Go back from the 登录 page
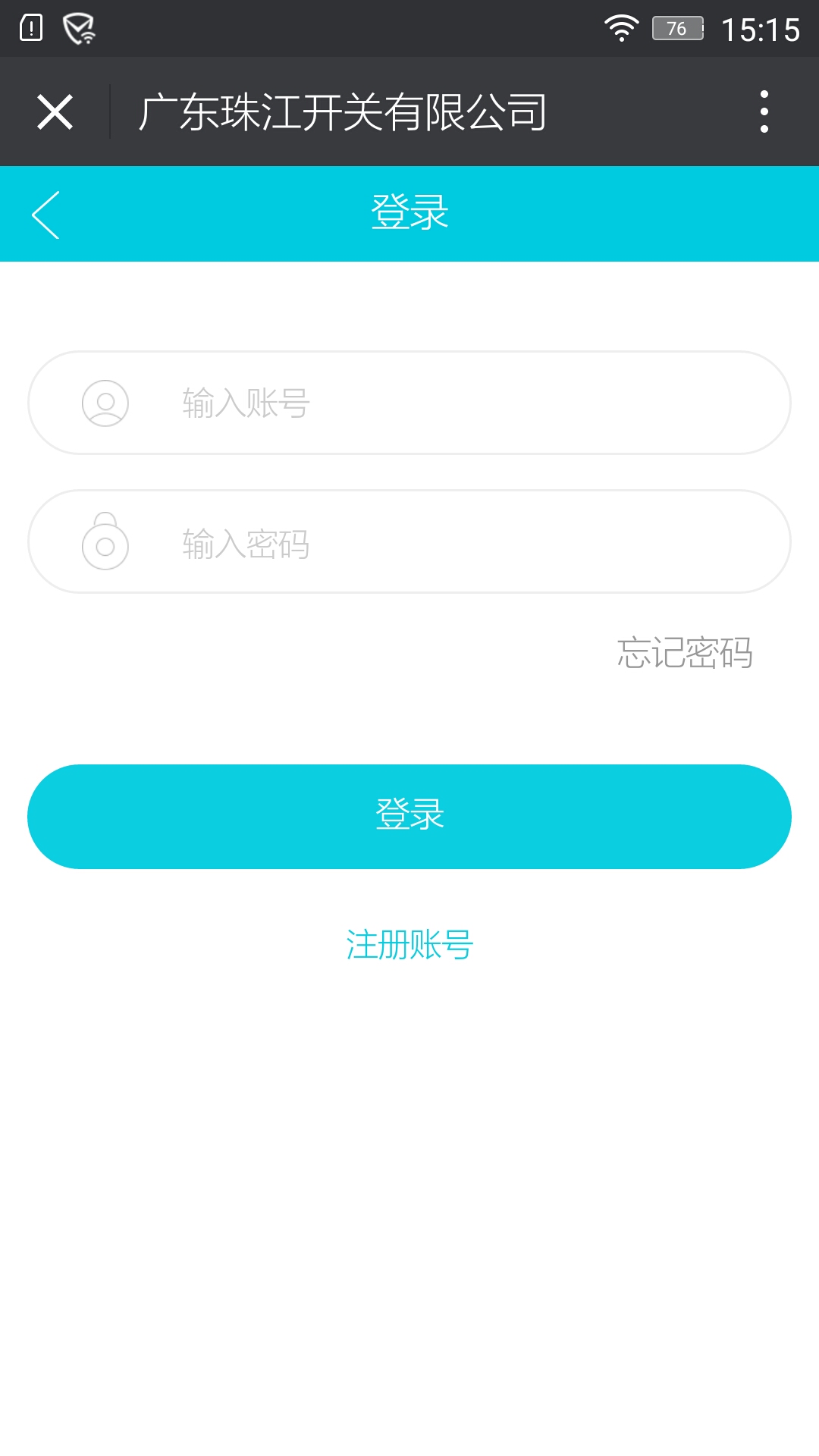Image resolution: width=819 pixels, height=1456 pixels. pyautogui.click(x=46, y=215)
